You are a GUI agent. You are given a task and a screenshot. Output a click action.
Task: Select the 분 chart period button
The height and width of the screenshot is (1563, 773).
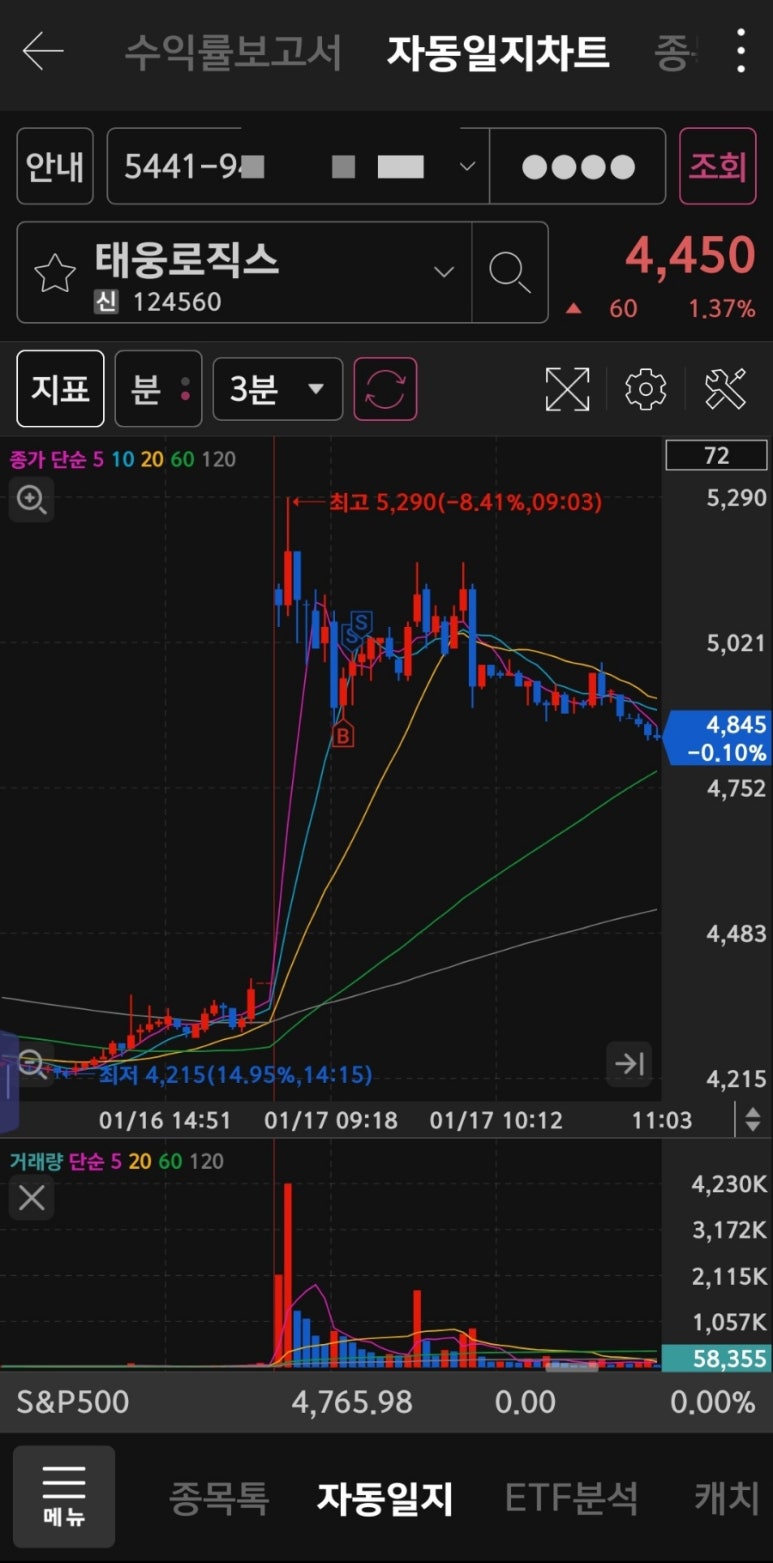tap(158, 389)
